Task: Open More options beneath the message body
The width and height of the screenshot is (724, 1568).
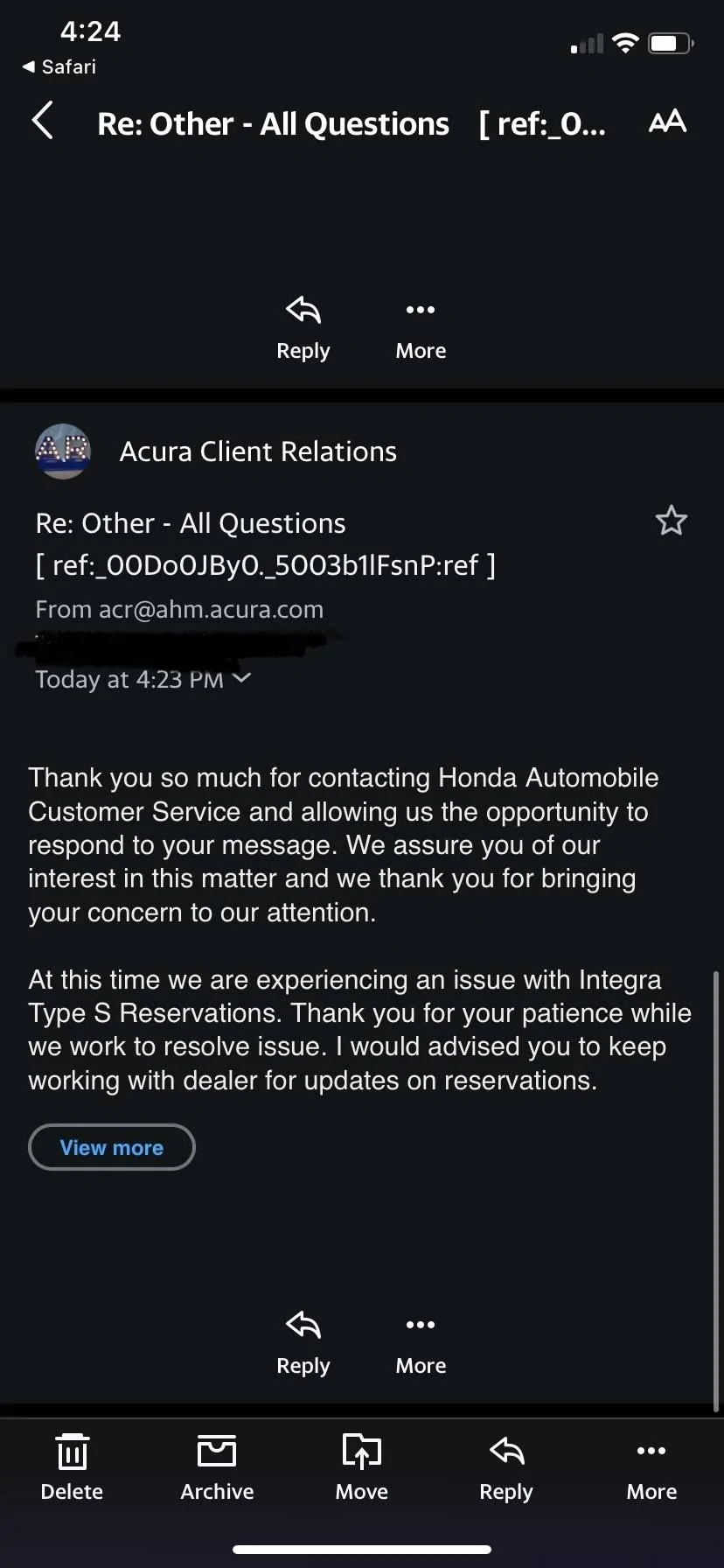Action: tap(421, 1342)
